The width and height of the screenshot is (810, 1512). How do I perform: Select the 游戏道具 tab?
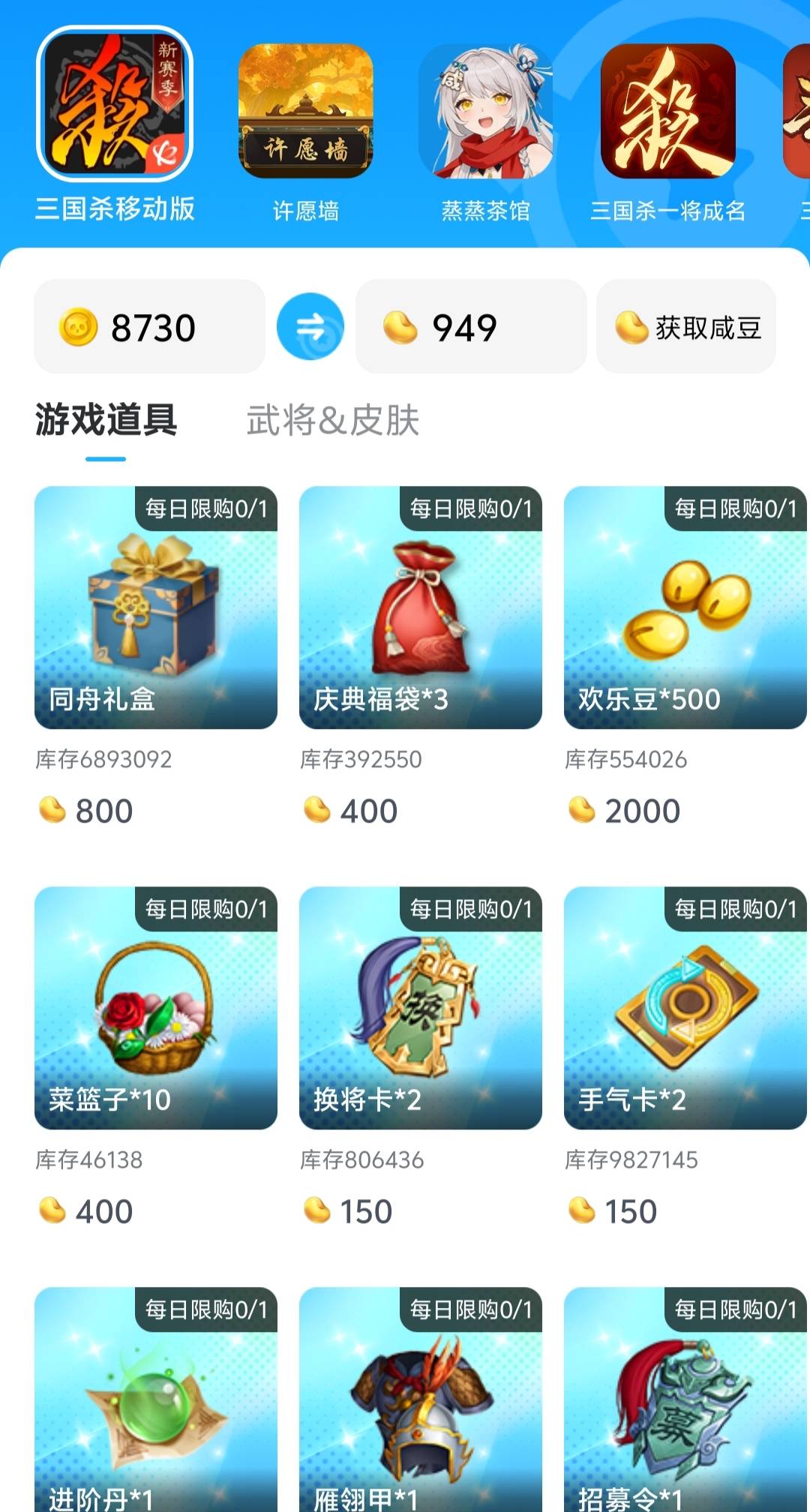[106, 420]
